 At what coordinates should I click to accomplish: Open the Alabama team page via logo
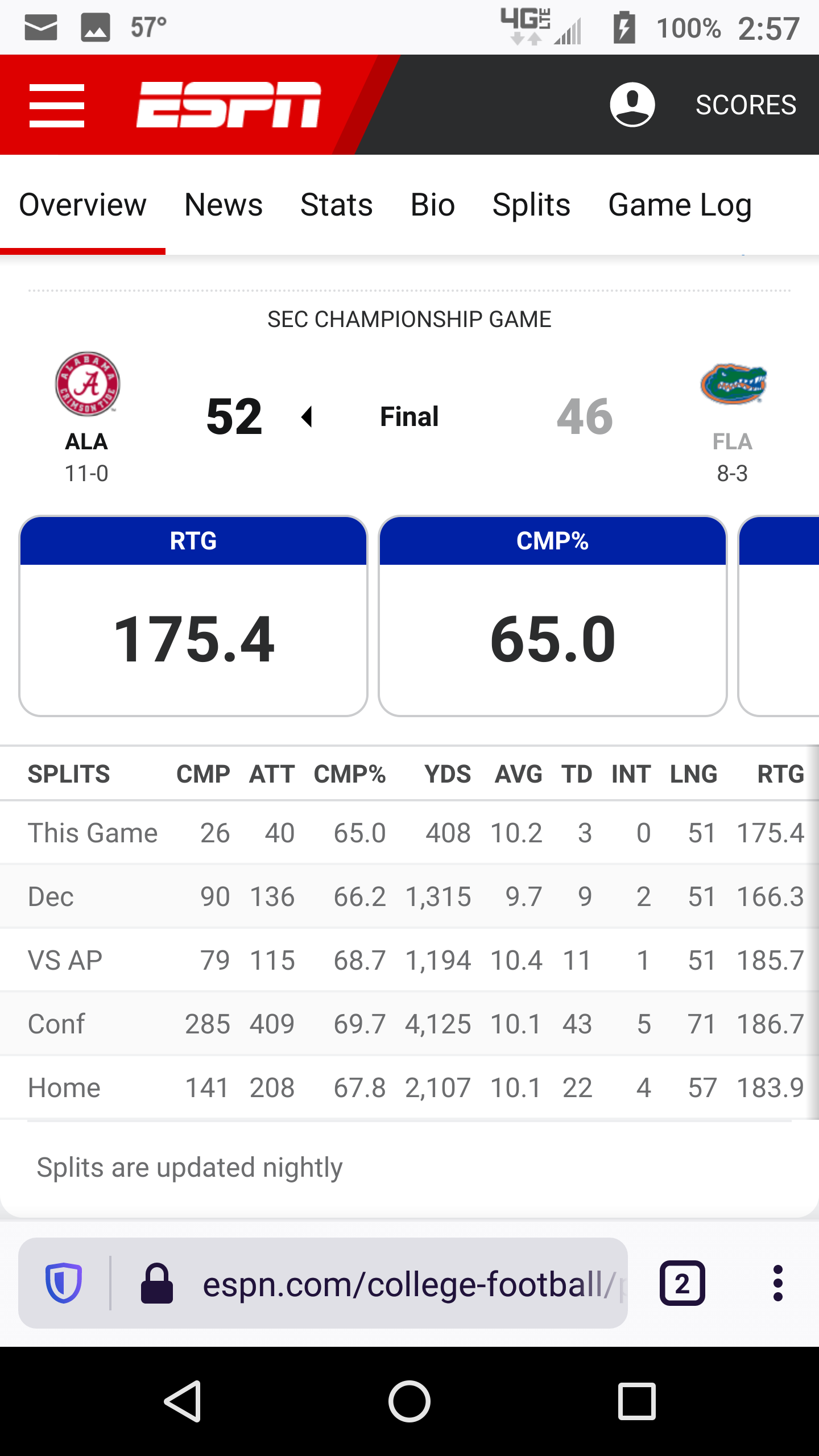pyautogui.click(x=87, y=384)
